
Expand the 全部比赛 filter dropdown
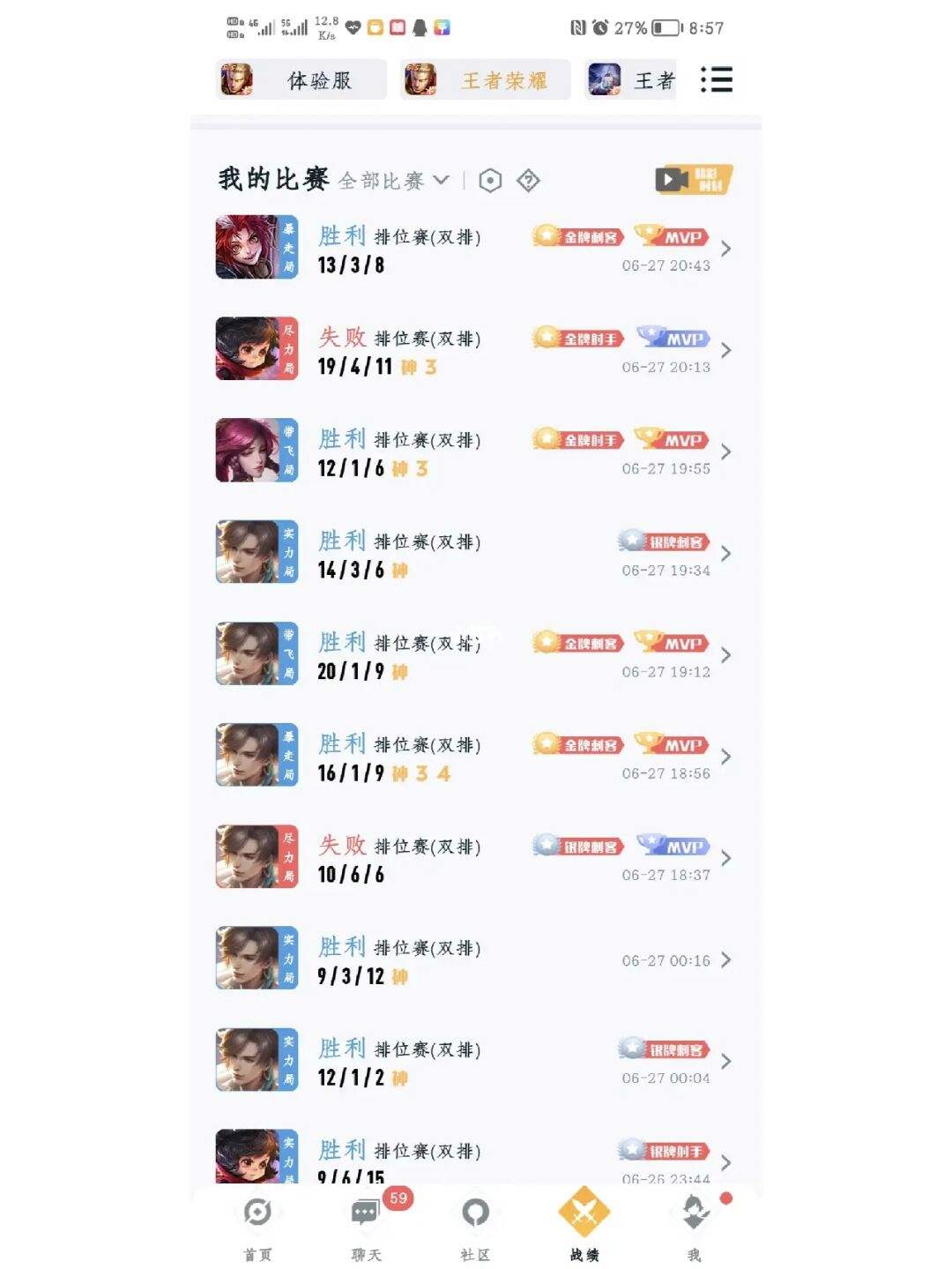[393, 181]
